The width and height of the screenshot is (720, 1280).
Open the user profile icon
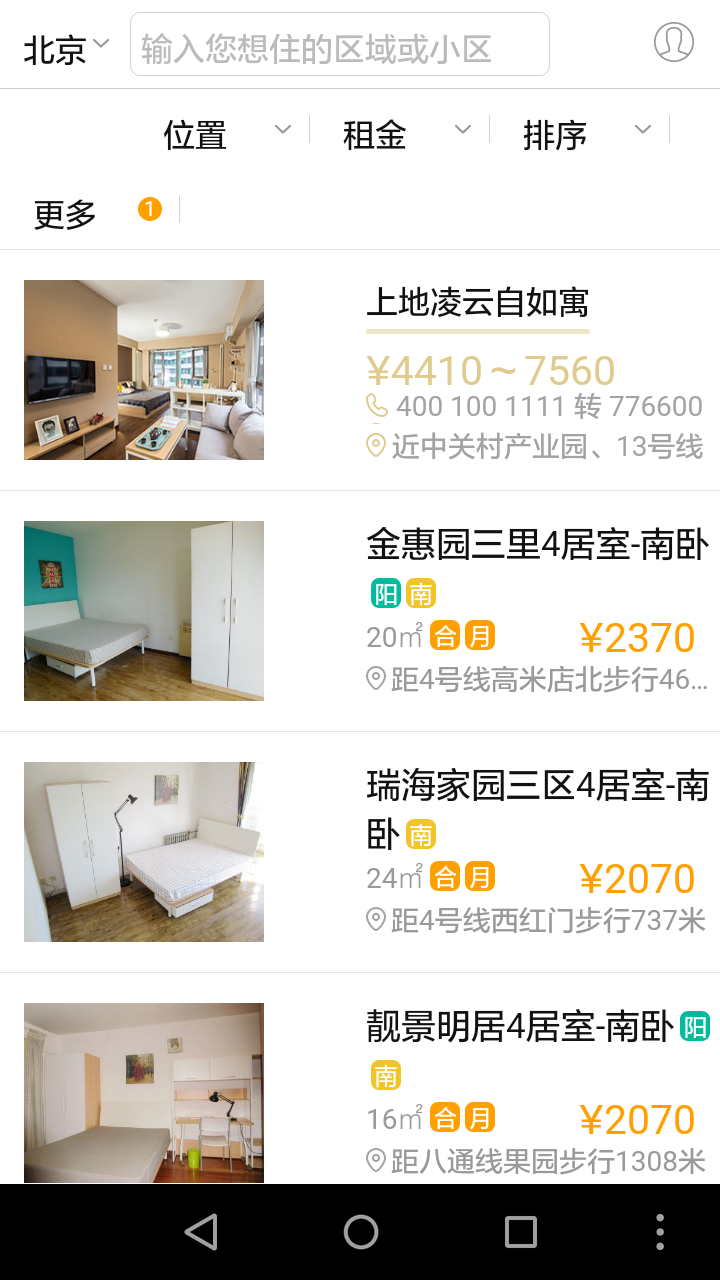(673, 43)
